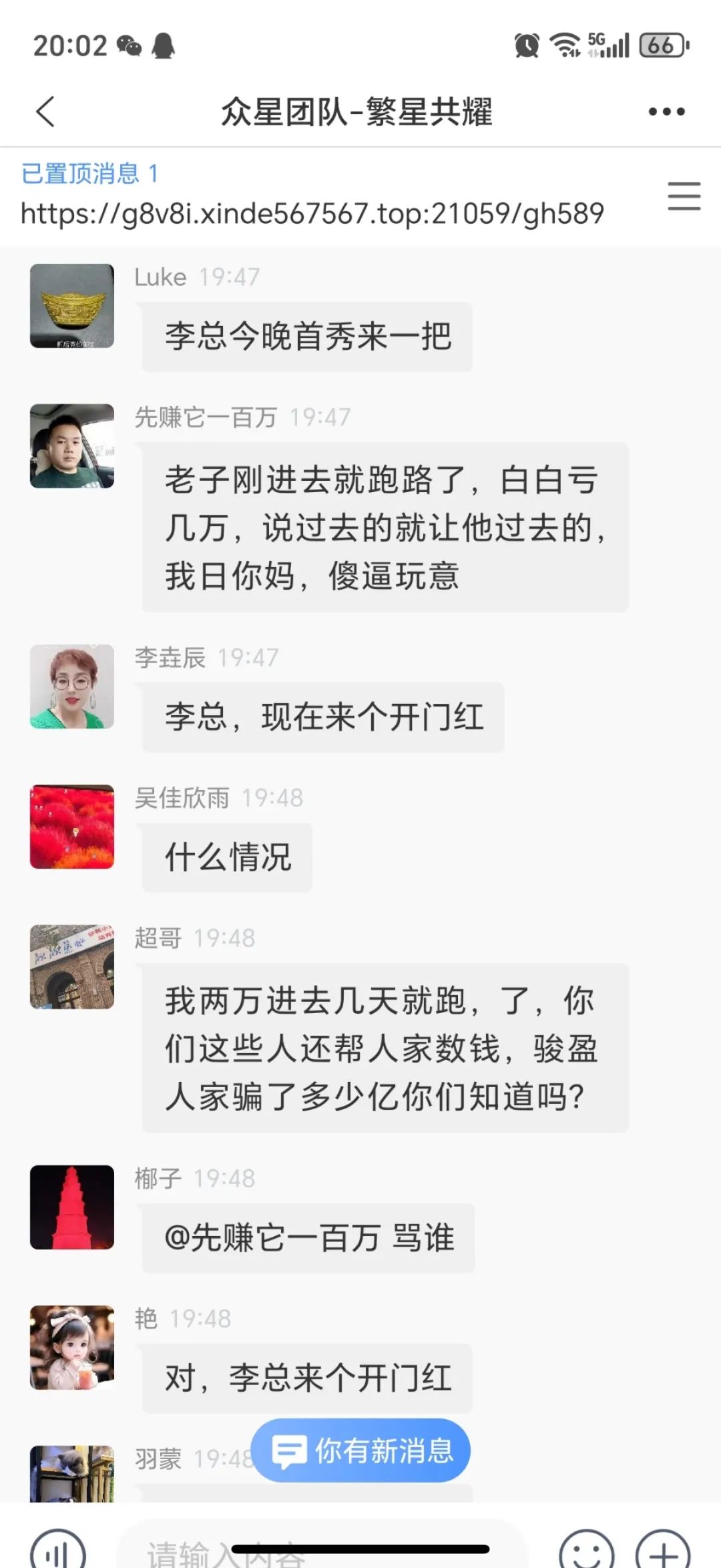Open profile of 先赚它一百万
Viewport: 721px width, 1568px height.
(x=72, y=446)
